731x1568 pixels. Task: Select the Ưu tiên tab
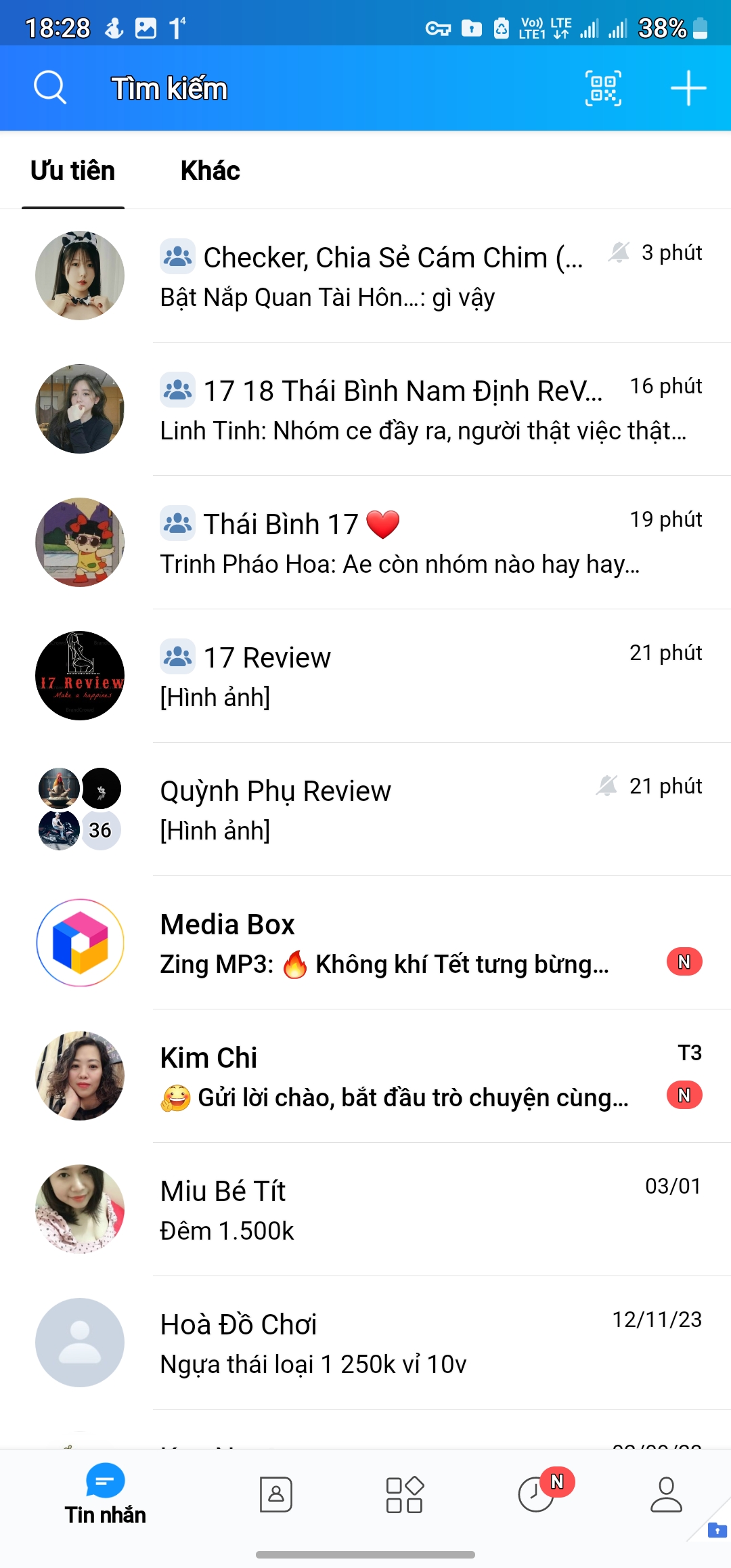coord(73,171)
